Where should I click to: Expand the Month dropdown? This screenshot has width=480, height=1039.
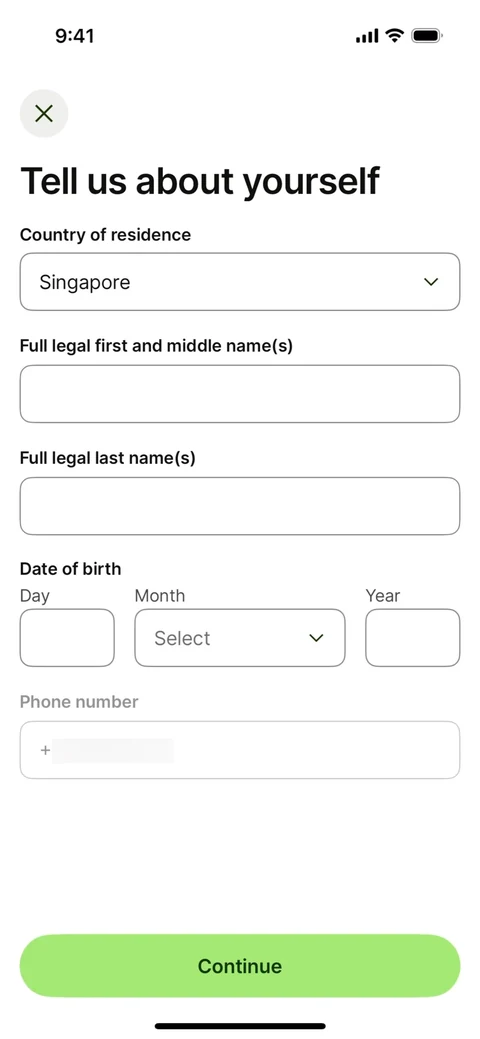point(240,637)
